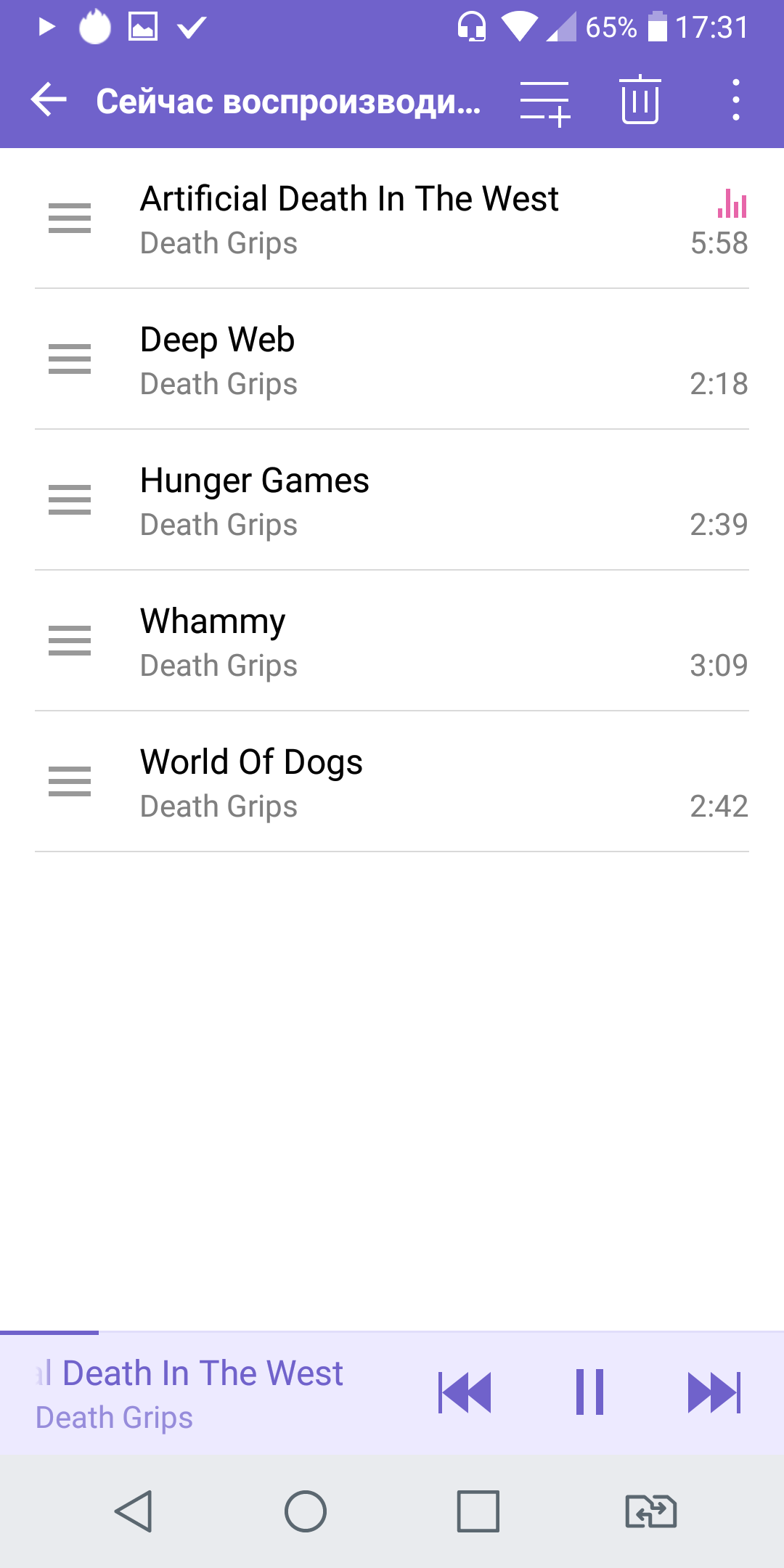
Task: Go back from the now playing queue
Action: (49, 100)
